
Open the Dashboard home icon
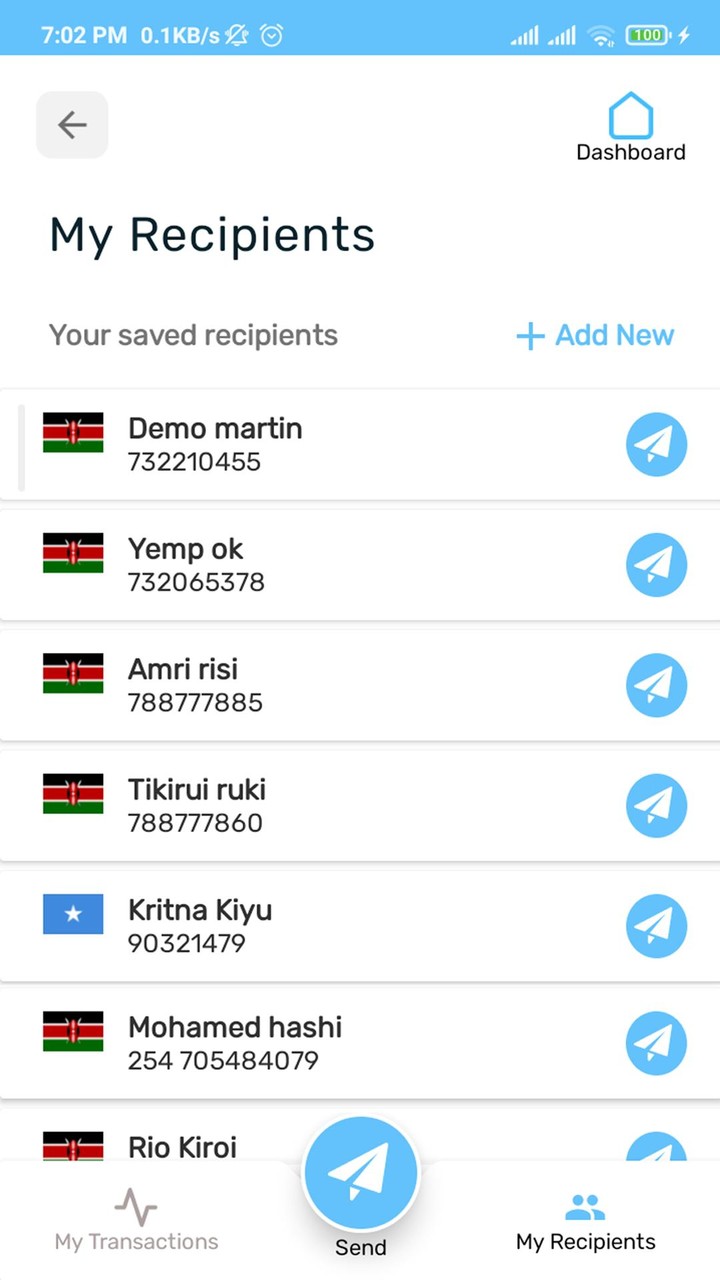click(x=630, y=115)
